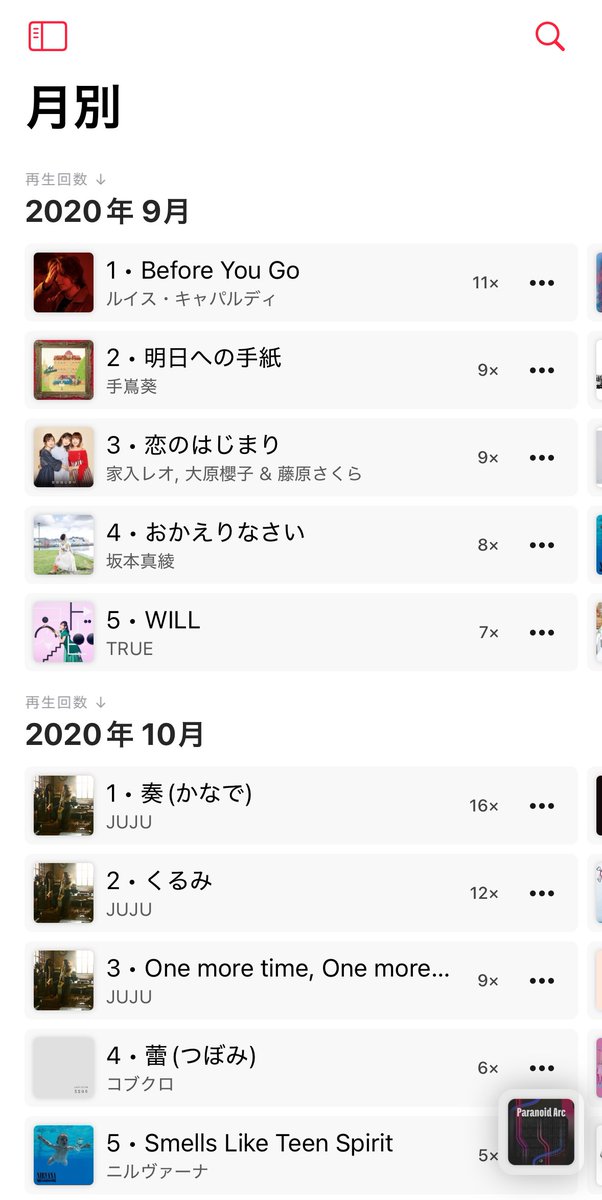Open more options for Before You Go
The height and width of the screenshot is (1200, 602).
[x=541, y=283]
